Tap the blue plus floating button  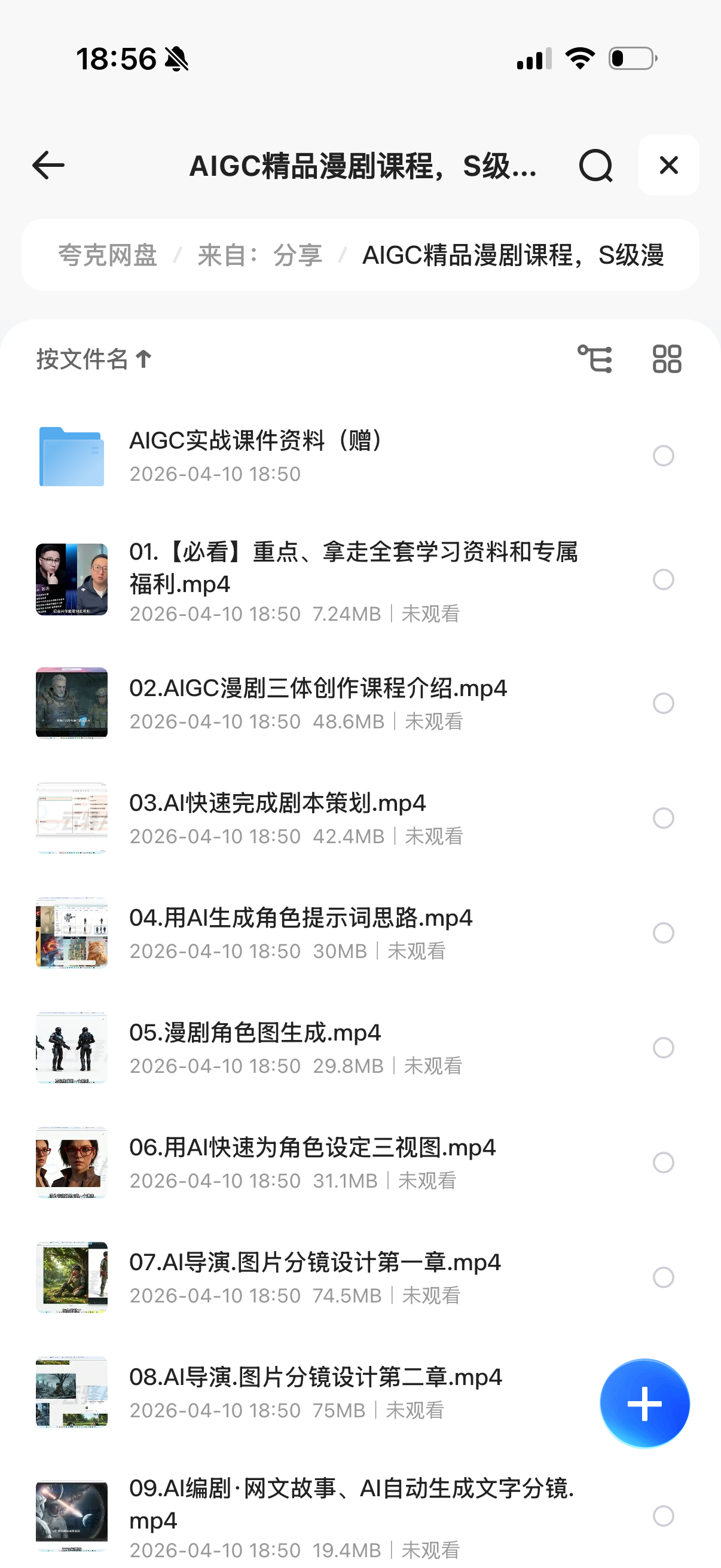point(644,1404)
